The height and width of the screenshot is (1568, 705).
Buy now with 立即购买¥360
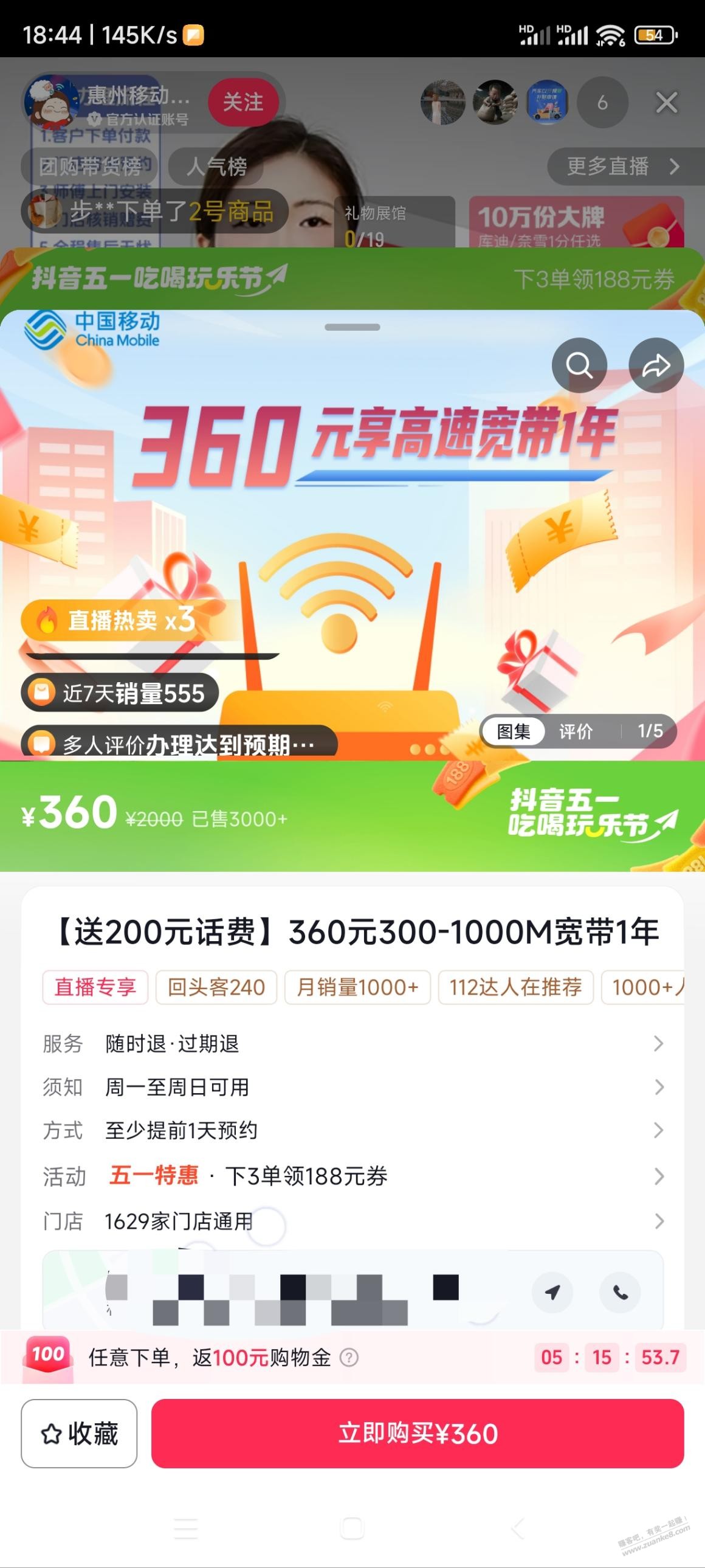[x=418, y=1434]
